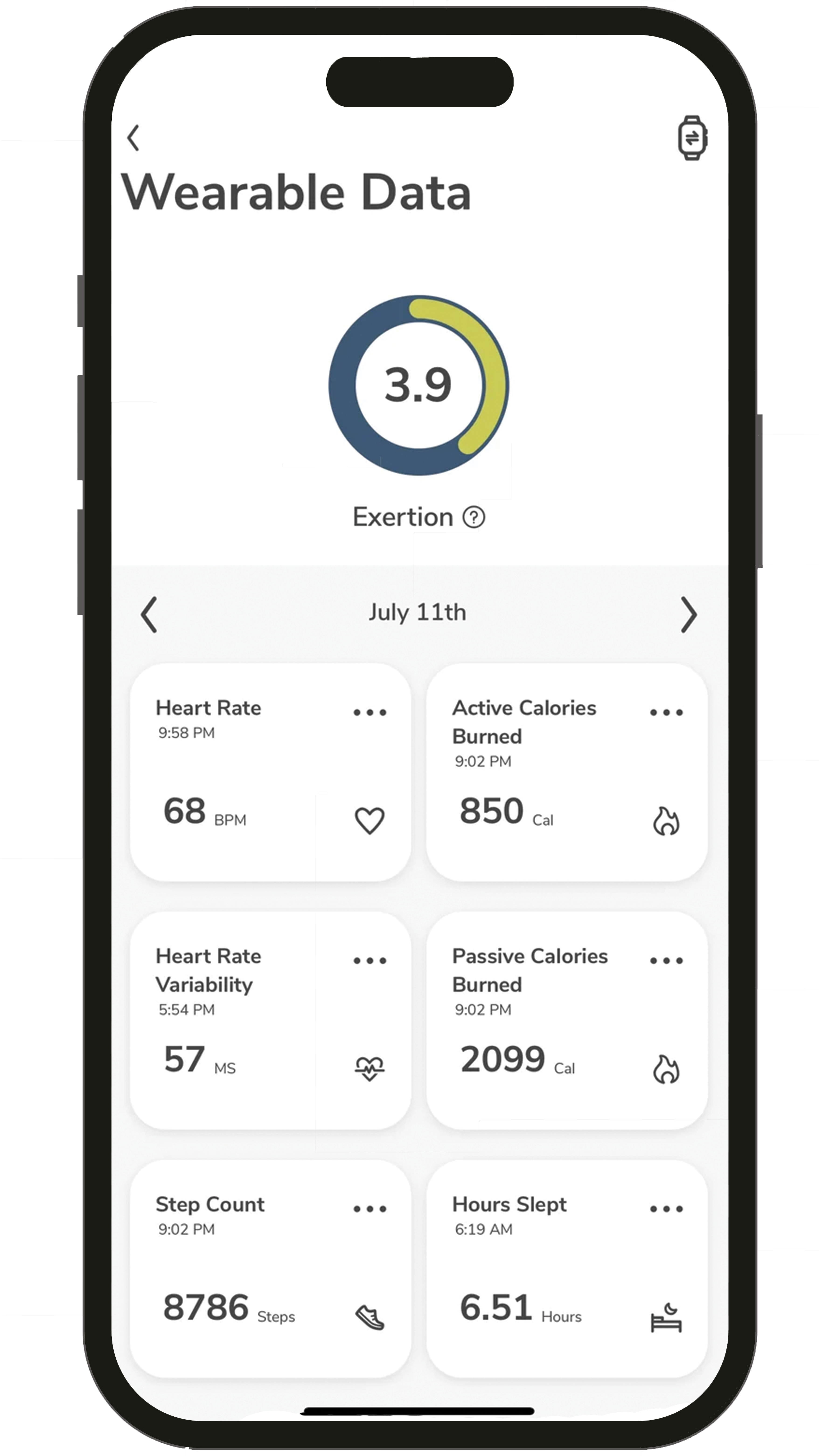Open the Step Count three-dot menu
819x1456 pixels.
[x=370, y=1209]
